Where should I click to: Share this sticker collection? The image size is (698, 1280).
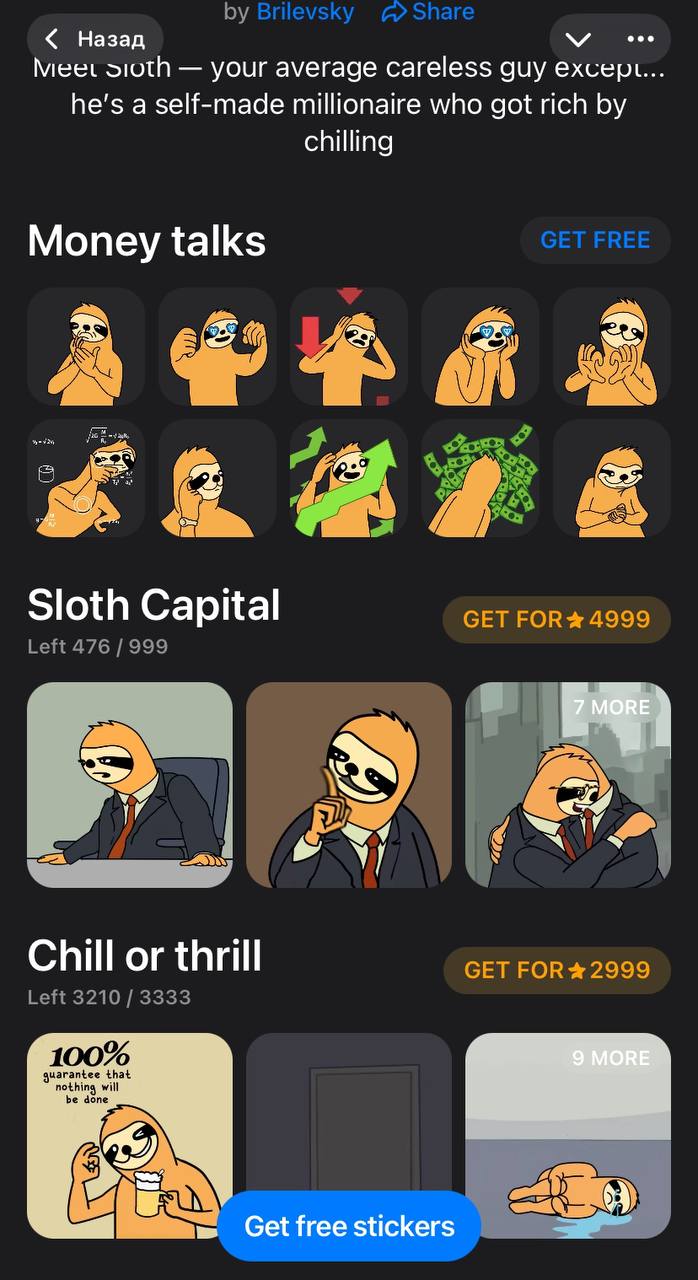[428, 12]
